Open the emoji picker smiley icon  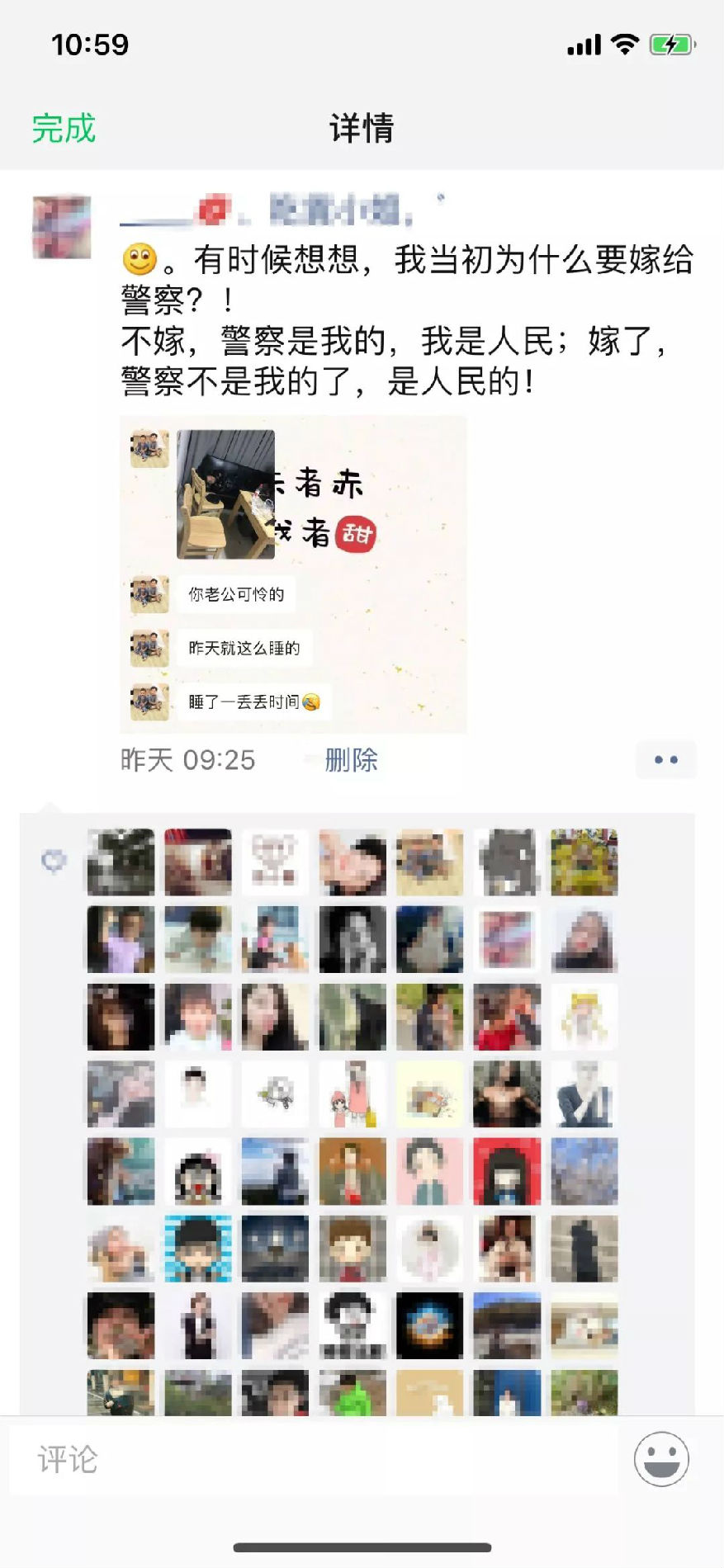(x=661, y=1459)
